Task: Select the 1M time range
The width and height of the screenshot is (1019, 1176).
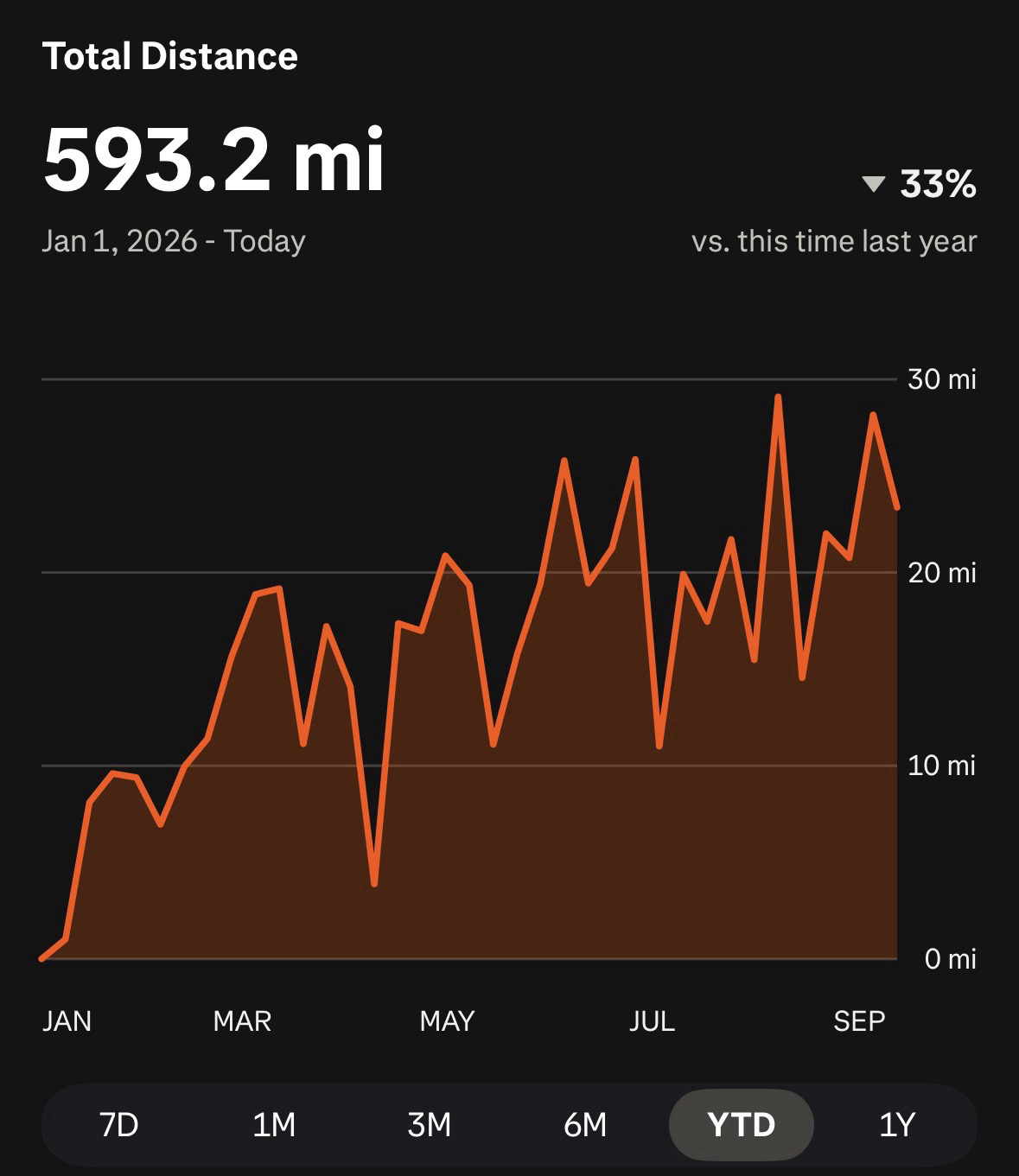Action: point(274,1125)
